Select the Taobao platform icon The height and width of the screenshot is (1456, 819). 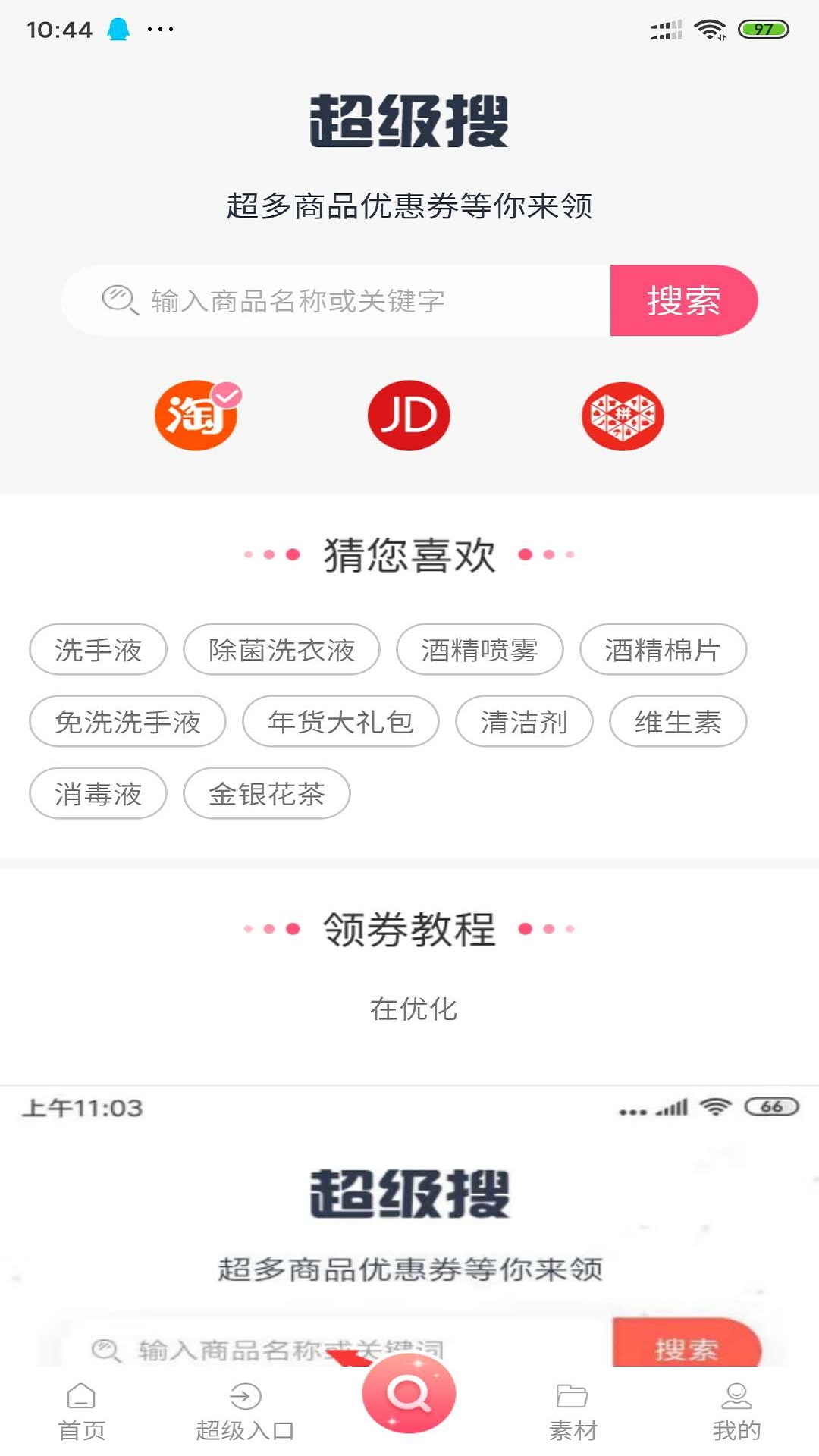(x=196, y=416)
